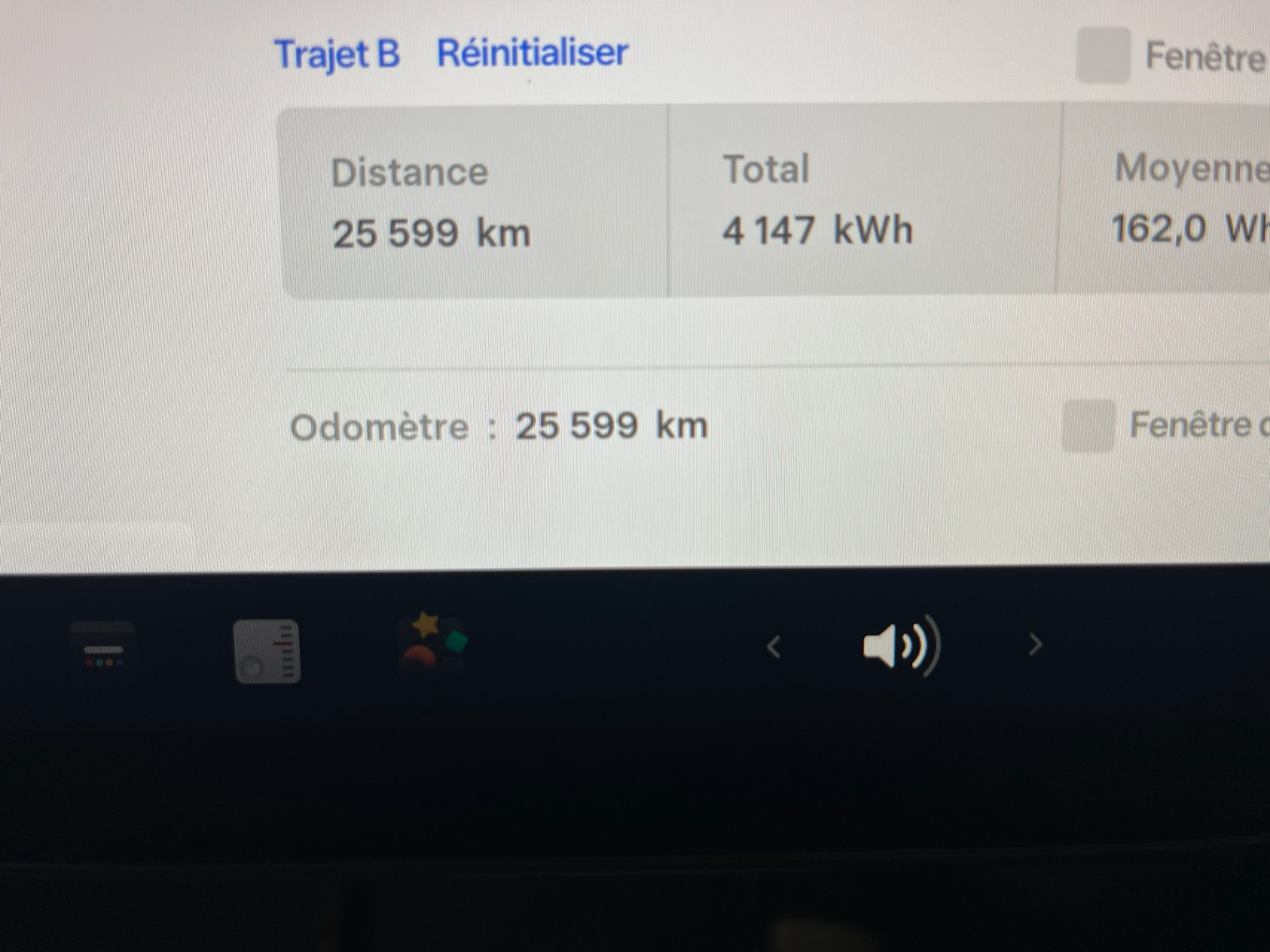
Task: Tap Réinitialiser to reset Trajet B
Action: tap(532, 53)
